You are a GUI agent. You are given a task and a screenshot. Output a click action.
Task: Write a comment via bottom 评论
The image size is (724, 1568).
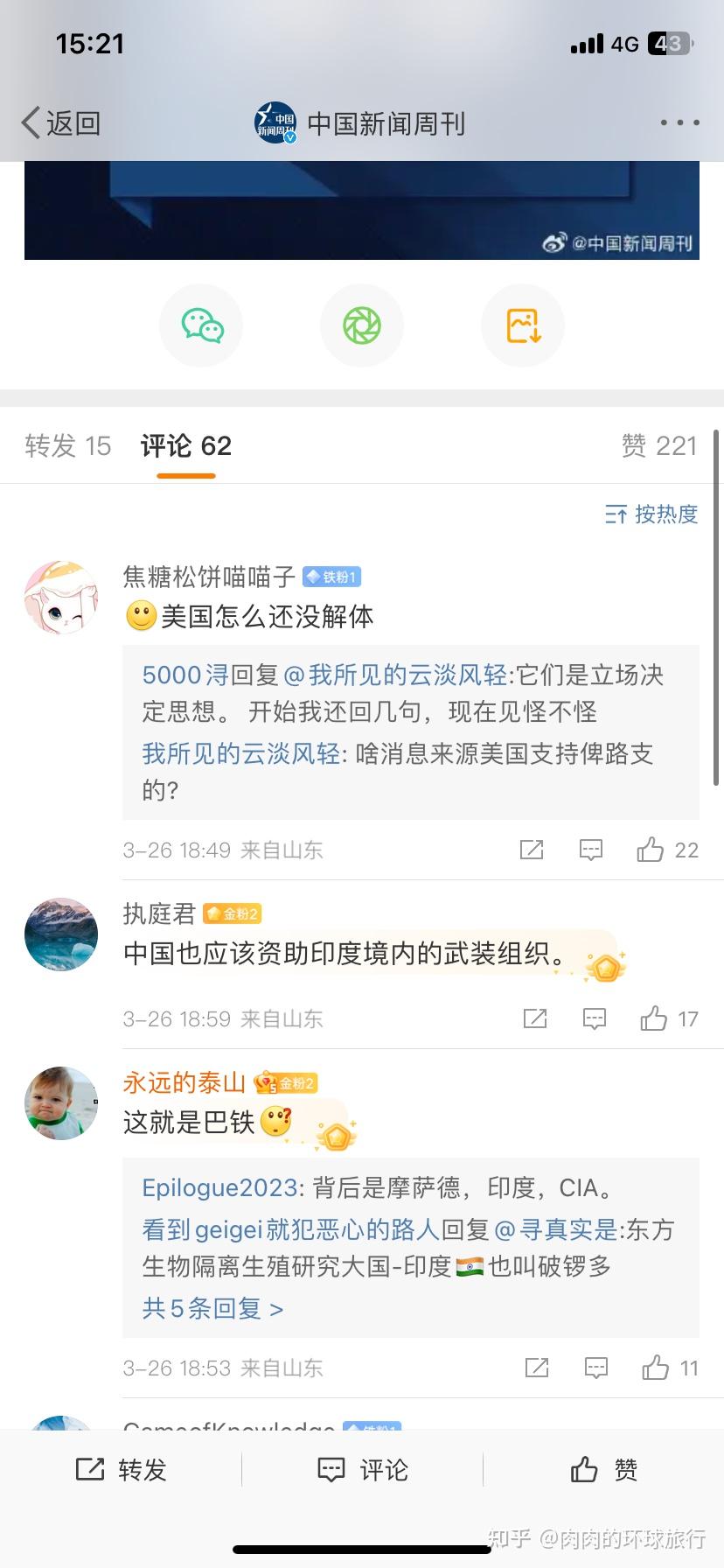pos(363,1470)
